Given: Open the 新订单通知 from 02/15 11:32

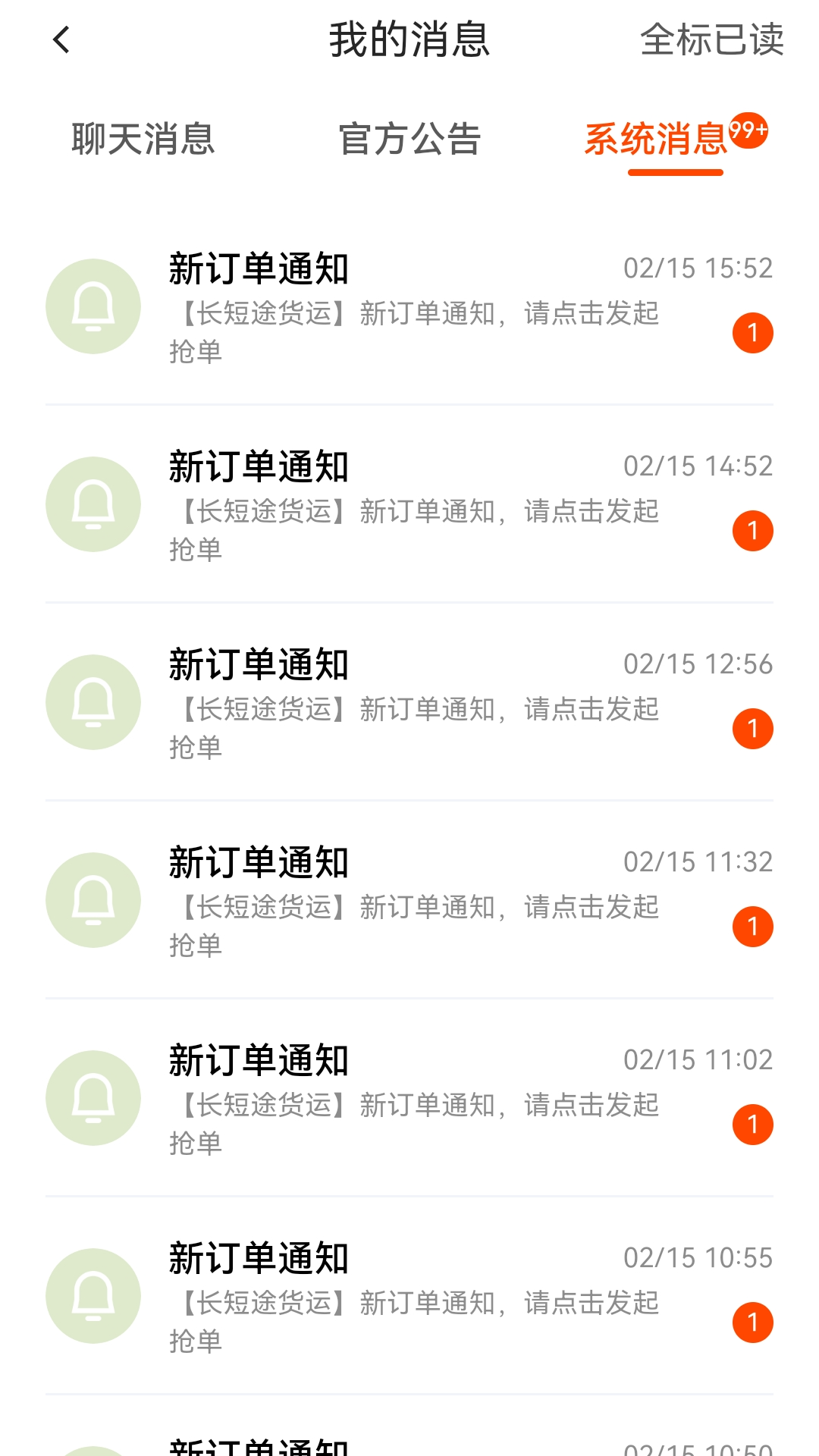Looking at the screenshot, I should pyautogui.click(x=409, y=901).
